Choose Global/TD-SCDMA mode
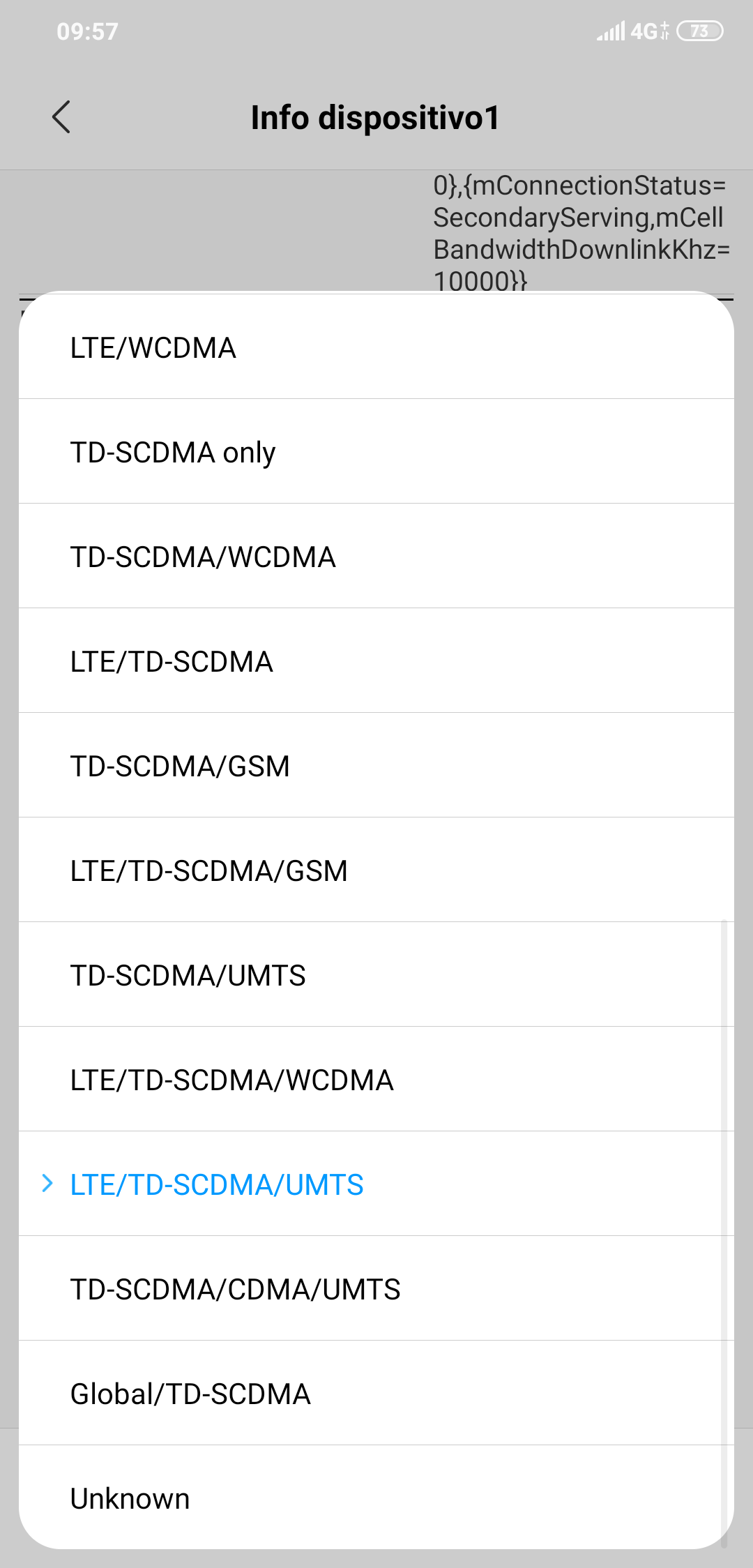 coord(376,1393)
